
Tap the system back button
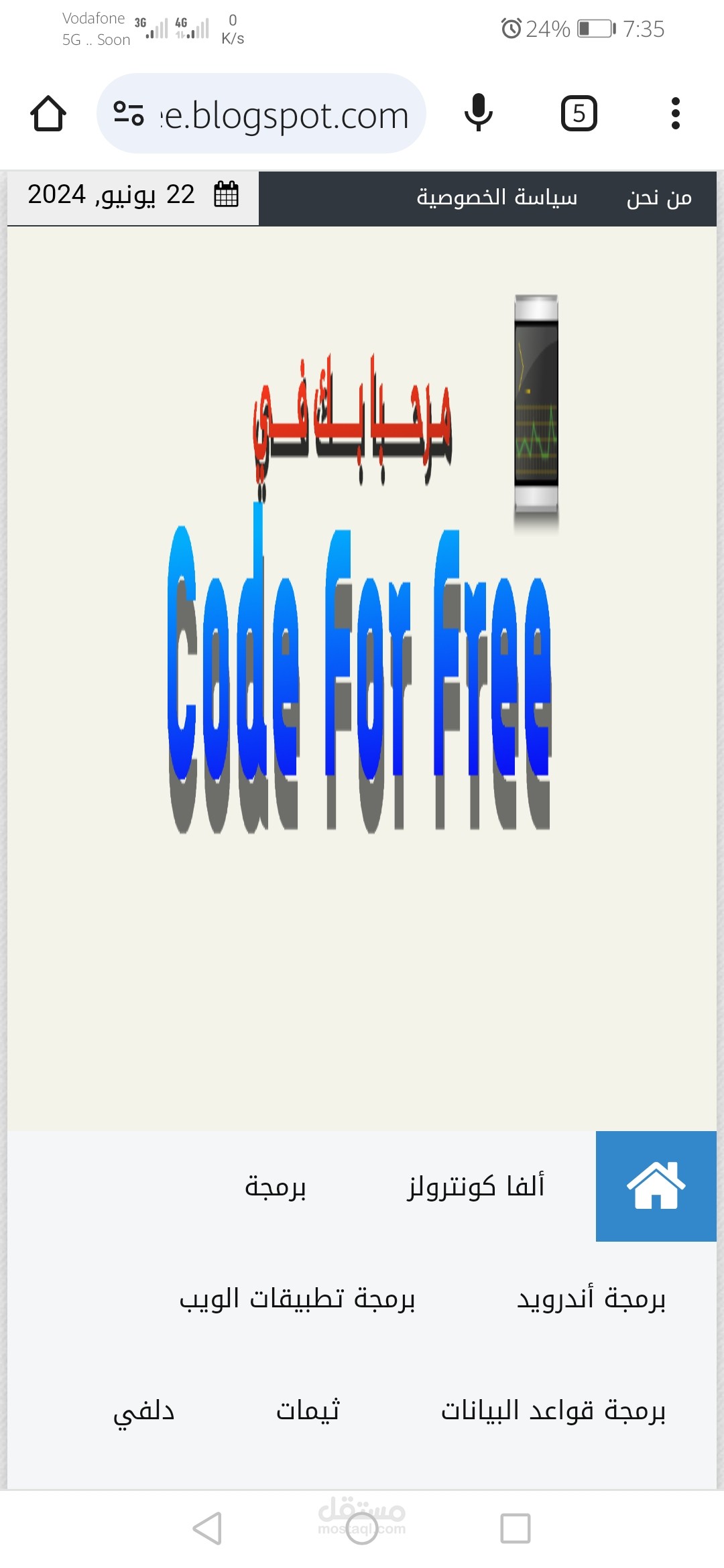click(207, 1528)
